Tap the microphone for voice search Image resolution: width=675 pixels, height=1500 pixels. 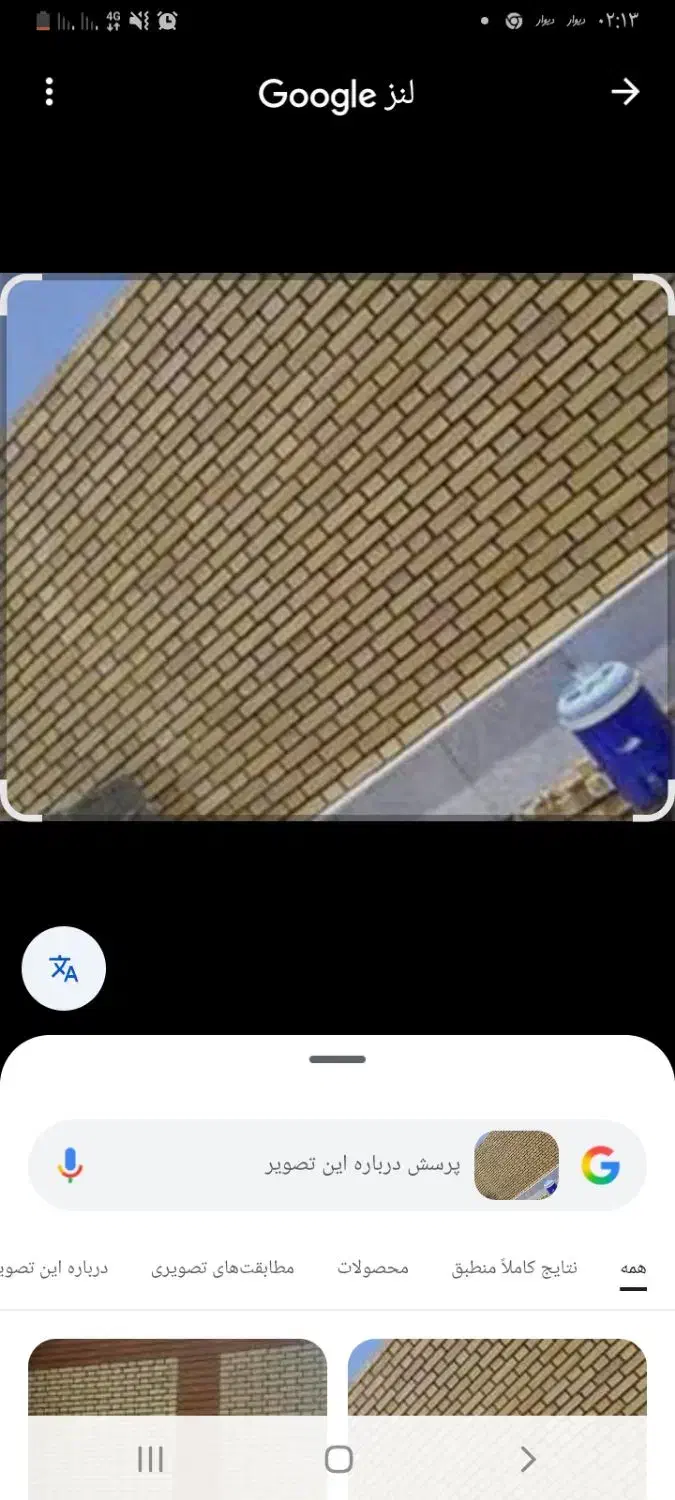(x=69, y=1165)
